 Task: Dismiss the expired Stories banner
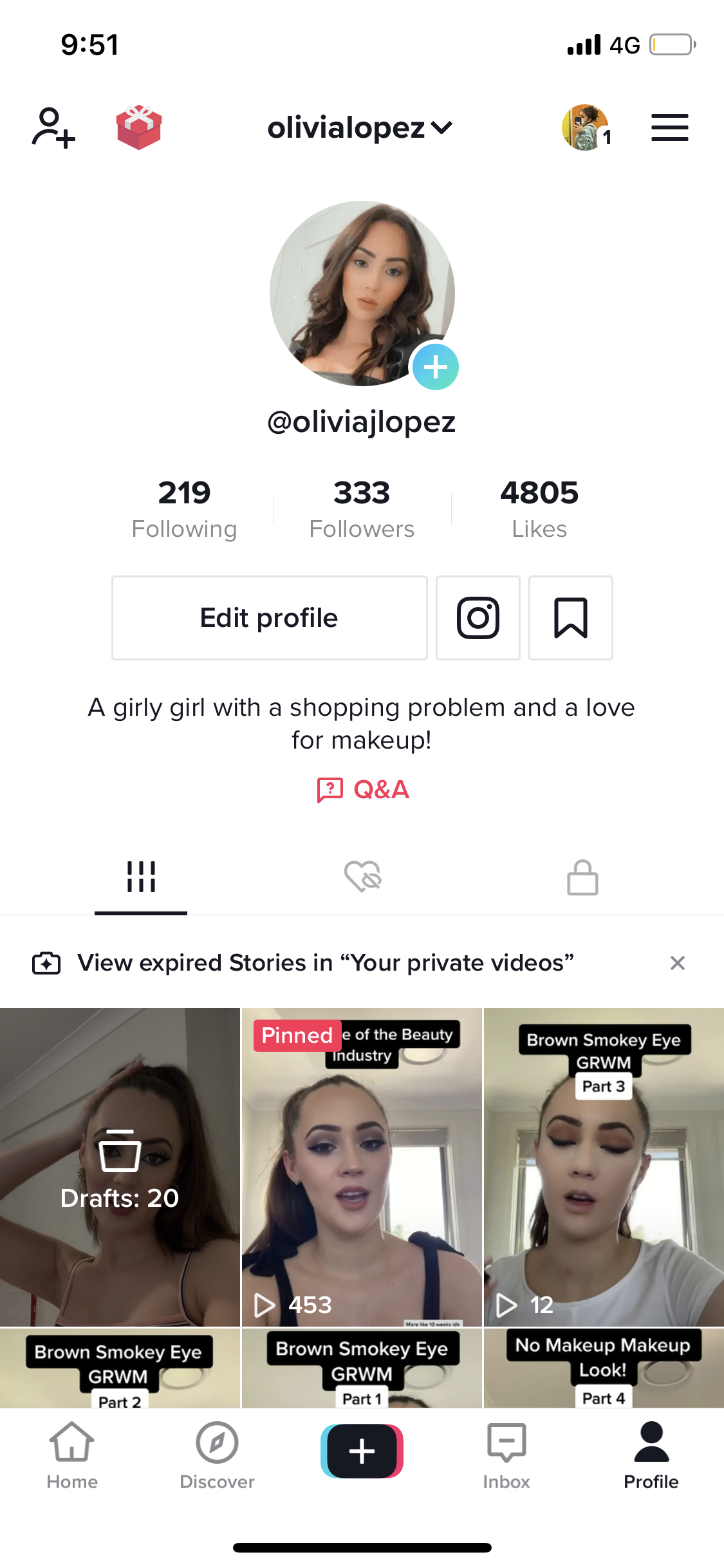[x=677, y=963]
